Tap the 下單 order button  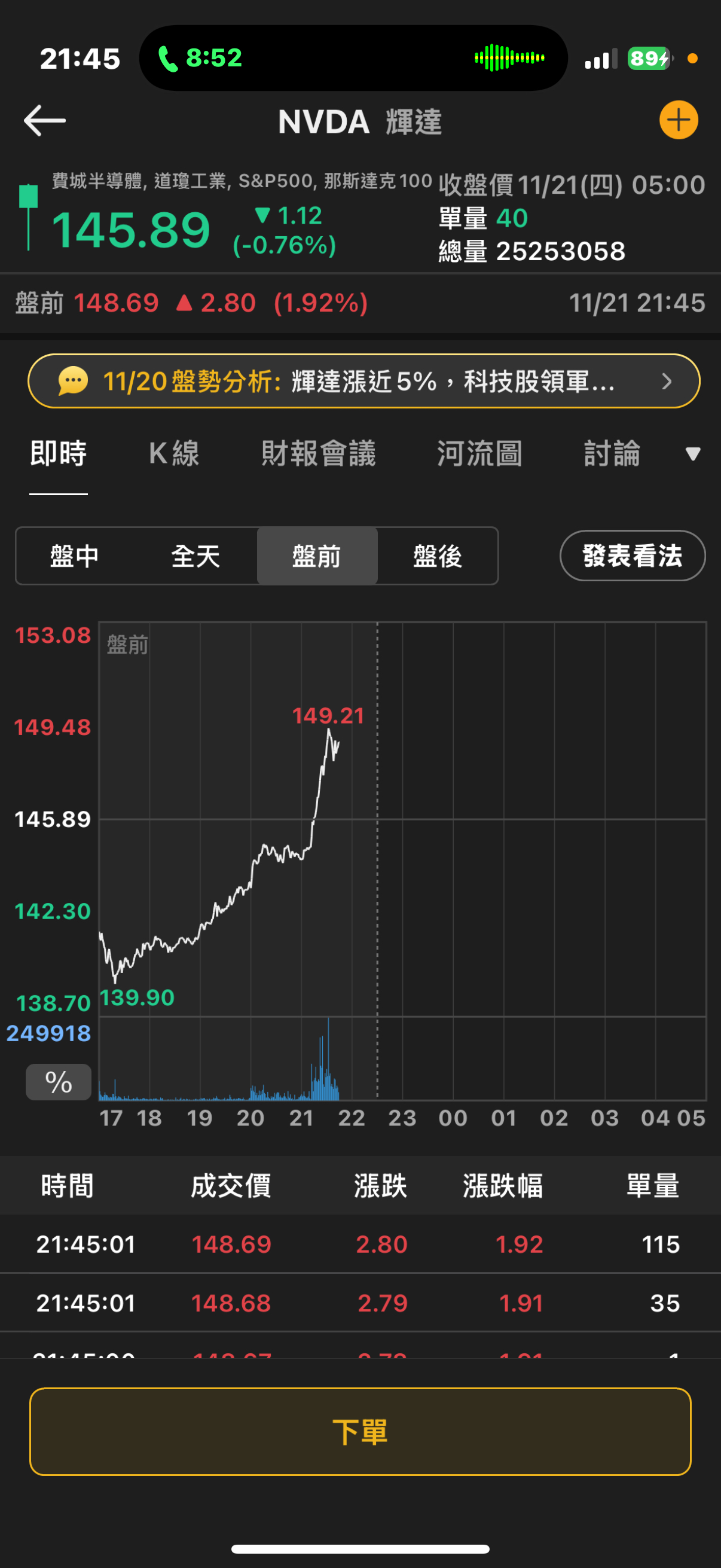(x=360, y=1432)
